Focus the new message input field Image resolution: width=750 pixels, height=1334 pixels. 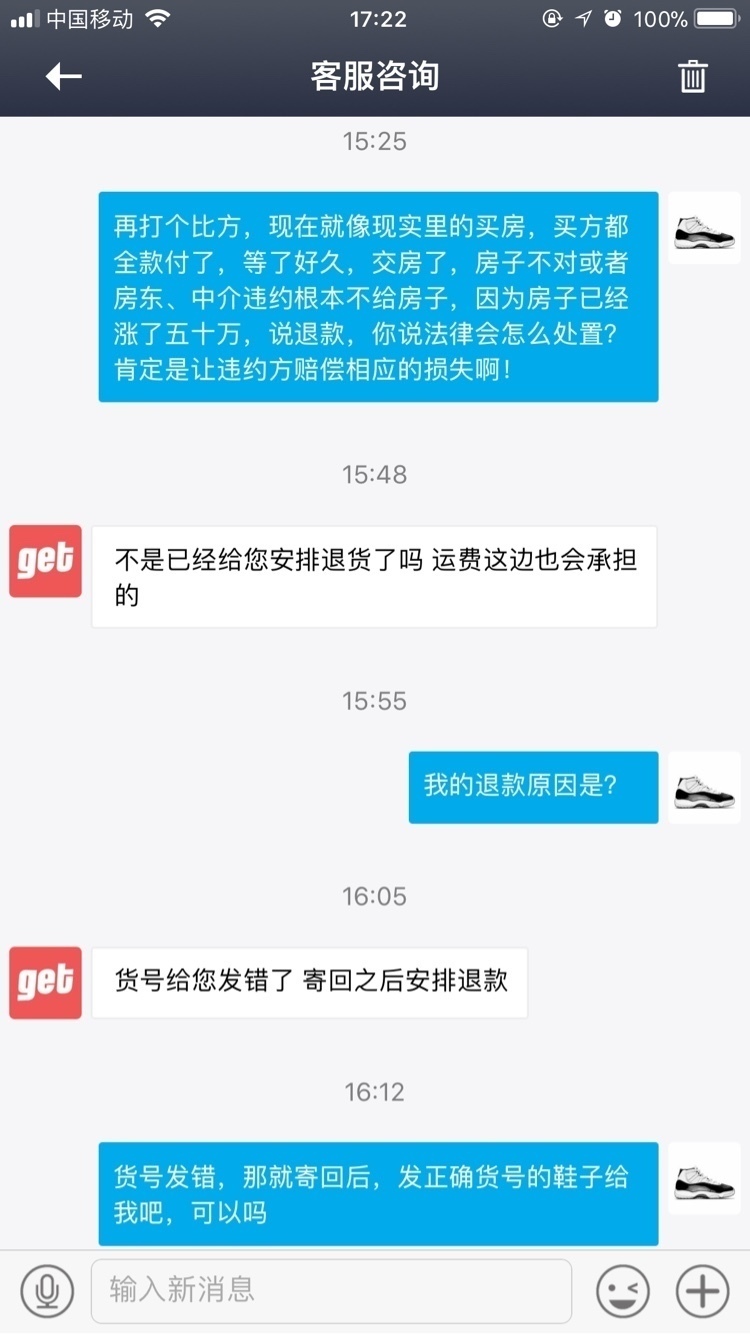pos(330,1290)
